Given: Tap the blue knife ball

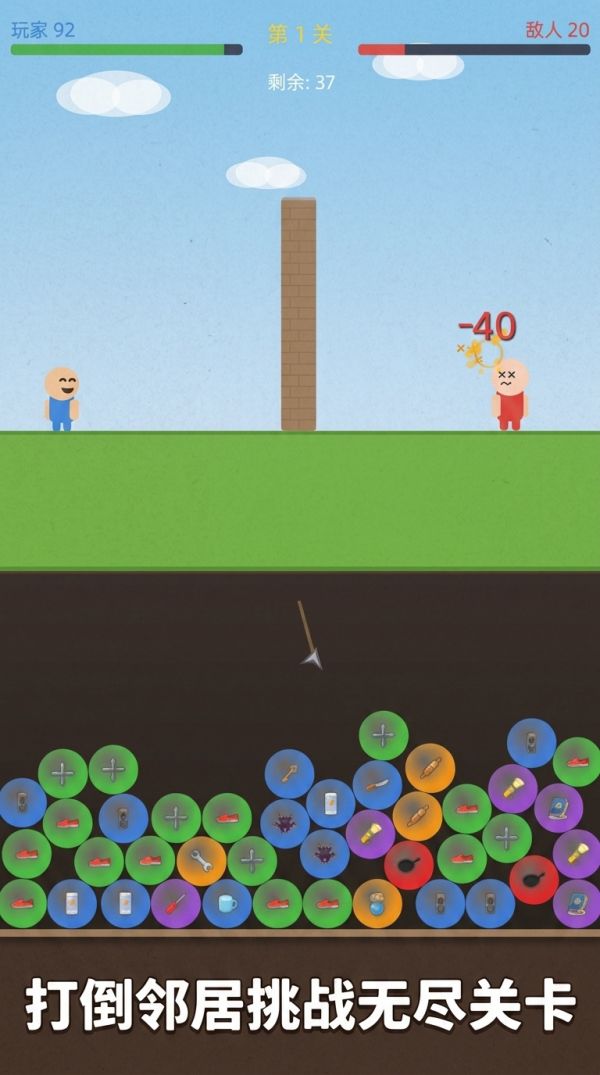Looking at the screenshot, I should pyautogui.click(x=377, y=785).
